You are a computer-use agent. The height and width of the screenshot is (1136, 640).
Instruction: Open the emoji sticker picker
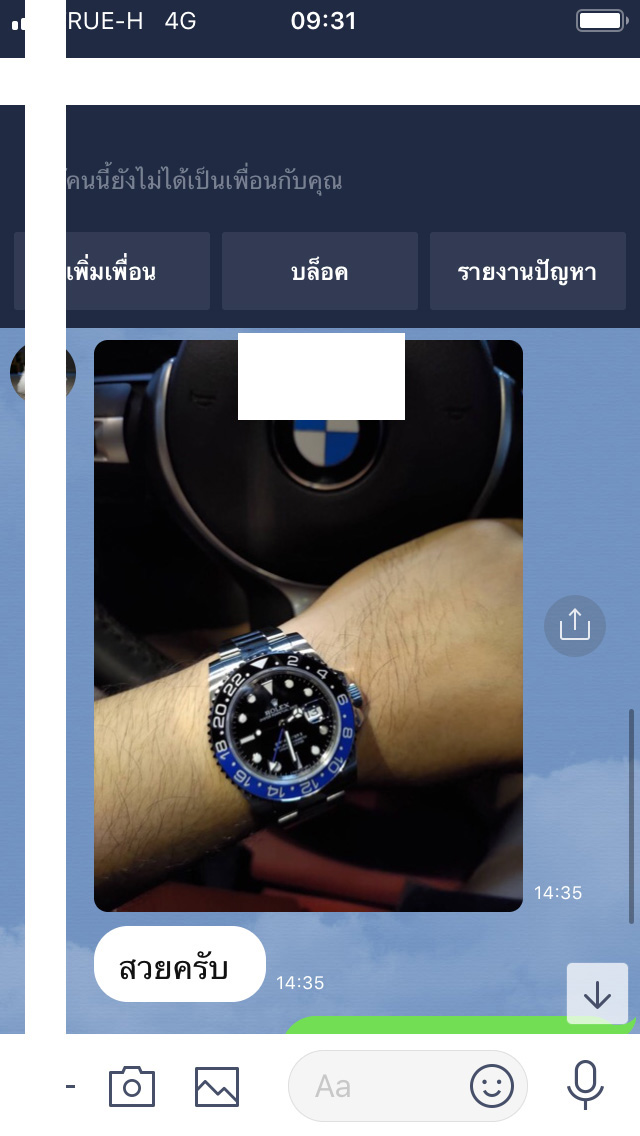492,1086
